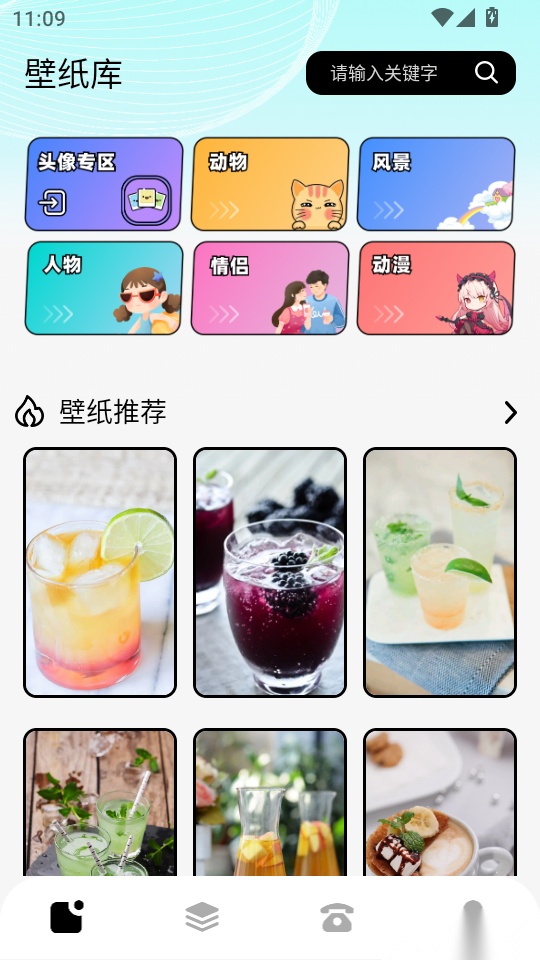Open the green mint drinks wallpaper
This screenshot has height=960, width=540.
point(100,802)
